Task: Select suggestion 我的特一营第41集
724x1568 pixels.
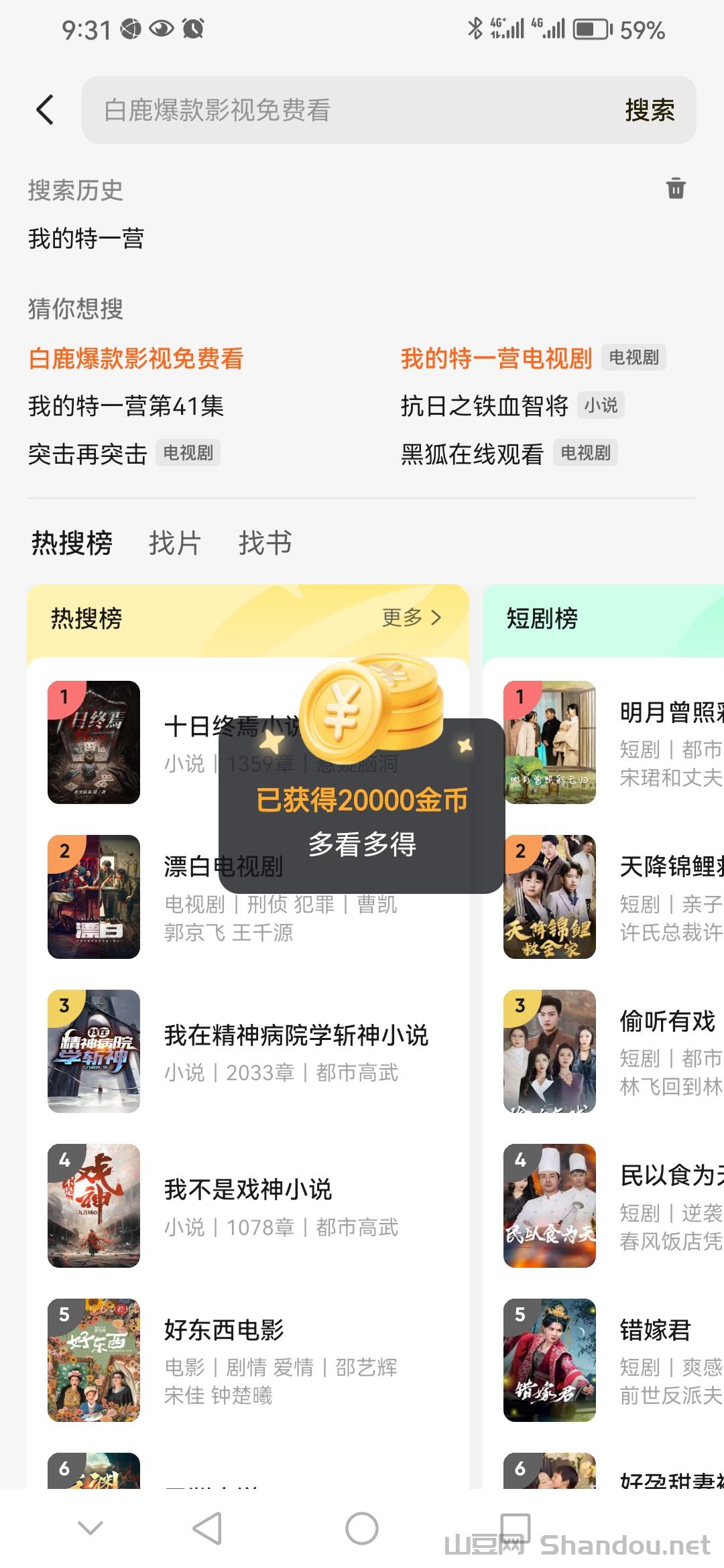Action: pyautogui.click(x=126, y=406)
